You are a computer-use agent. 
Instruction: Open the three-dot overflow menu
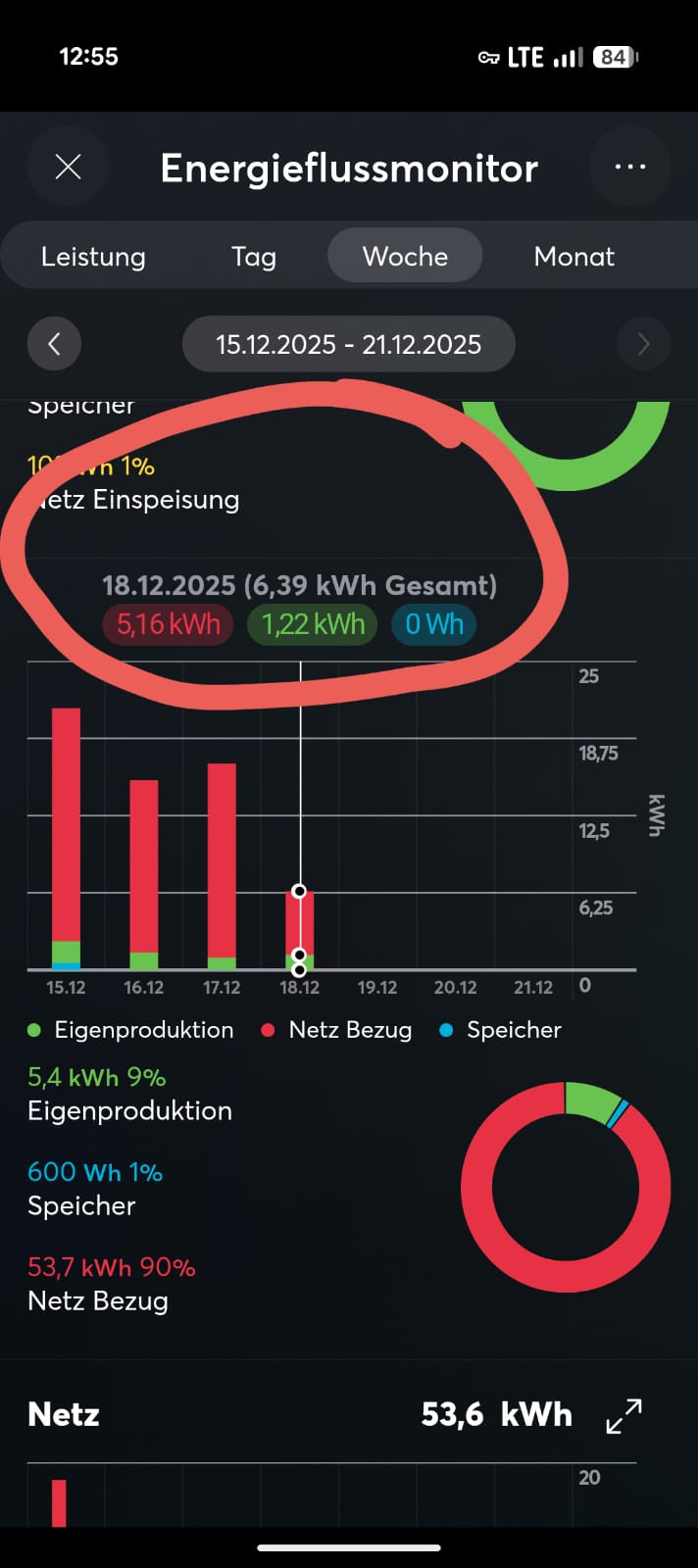[629, 168]
